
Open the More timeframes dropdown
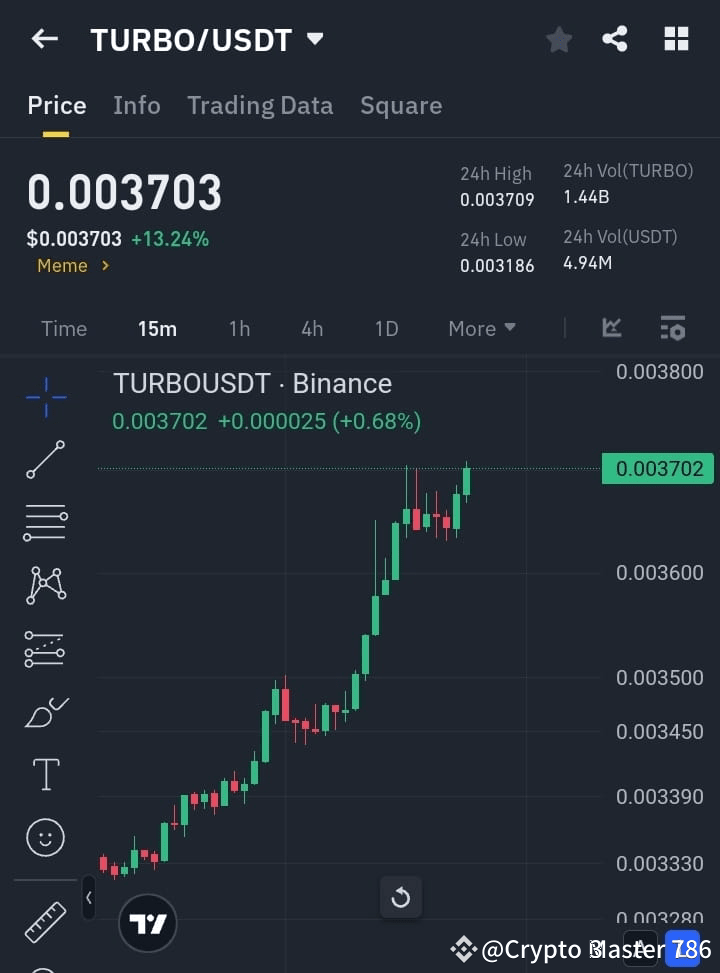(481, 328)
